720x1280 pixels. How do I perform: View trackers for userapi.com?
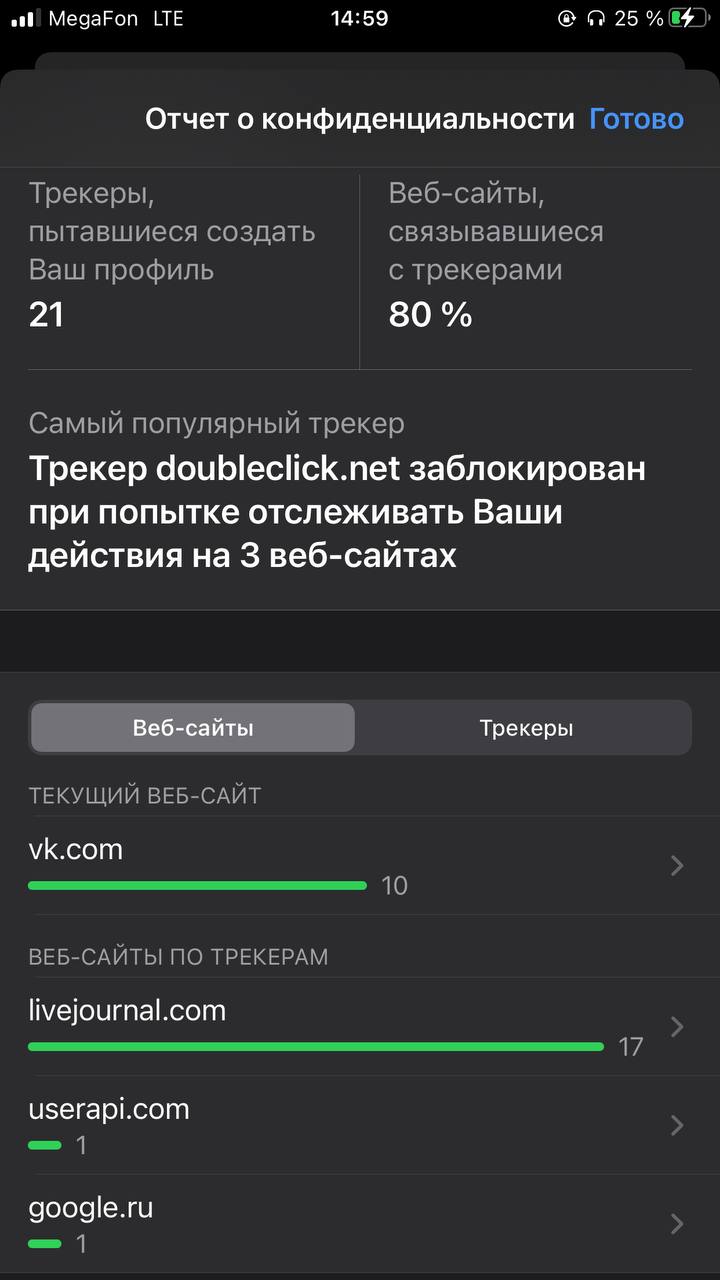(x=360, y=1125)
